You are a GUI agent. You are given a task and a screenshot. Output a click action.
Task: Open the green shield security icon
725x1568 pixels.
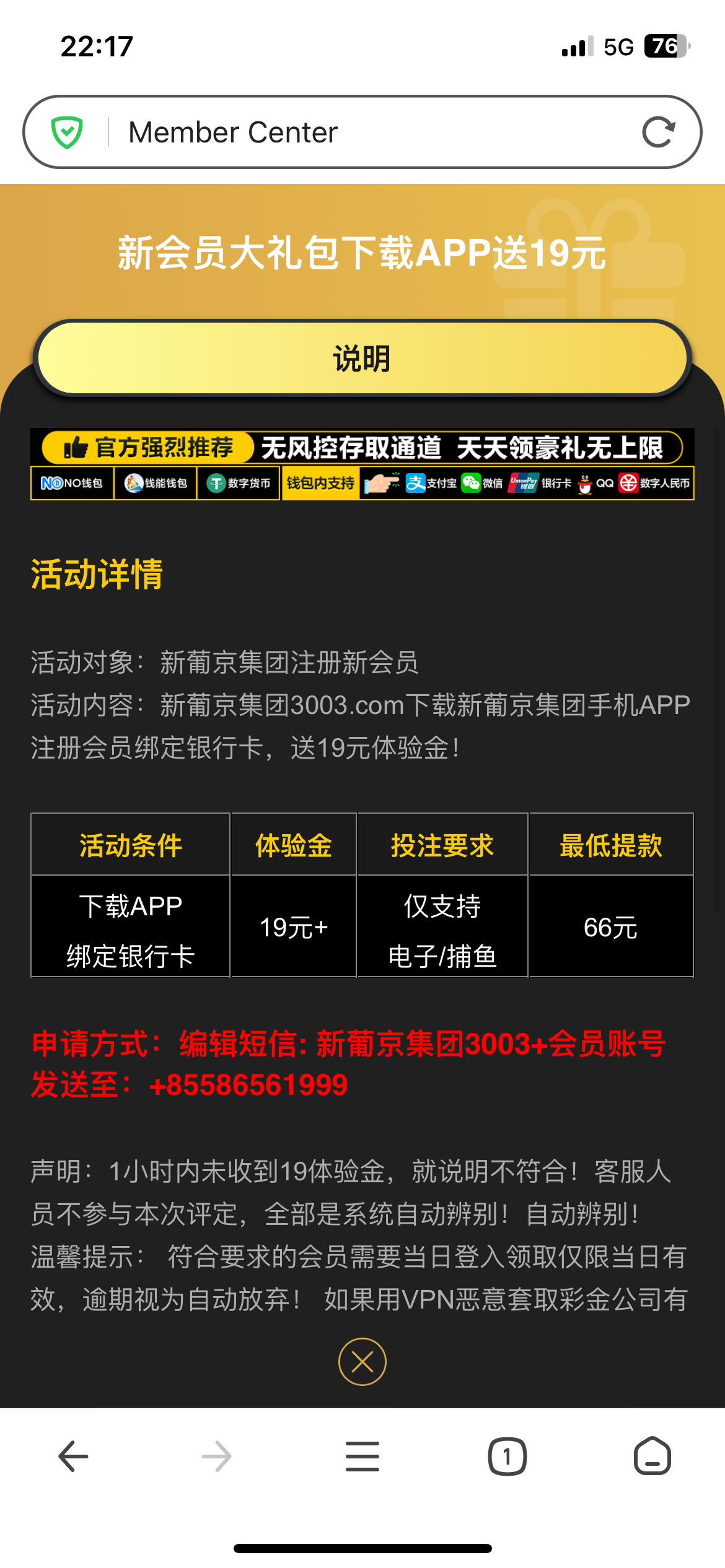pyautogui.click(x=67, y=132)
